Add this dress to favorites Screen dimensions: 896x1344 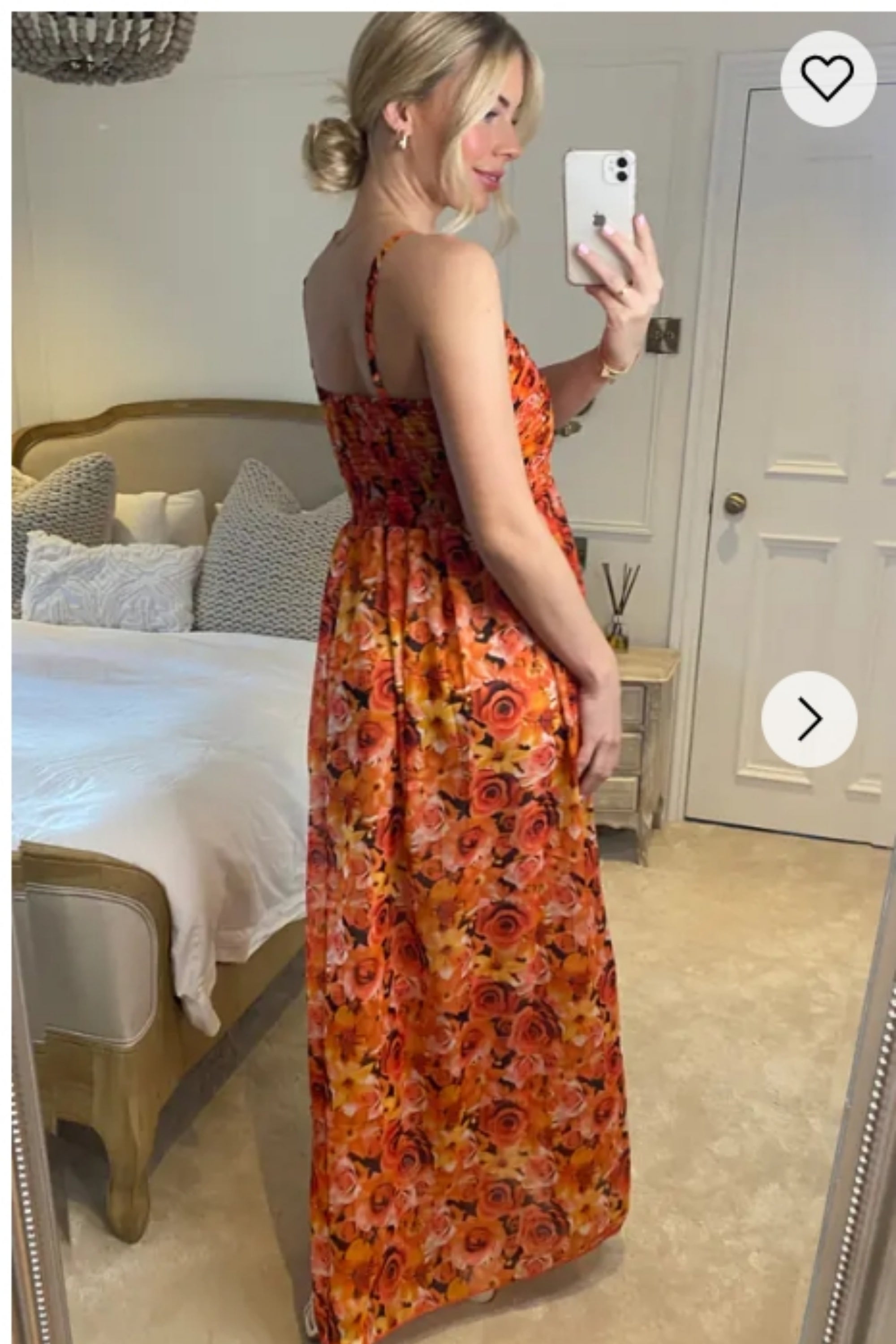827,79
